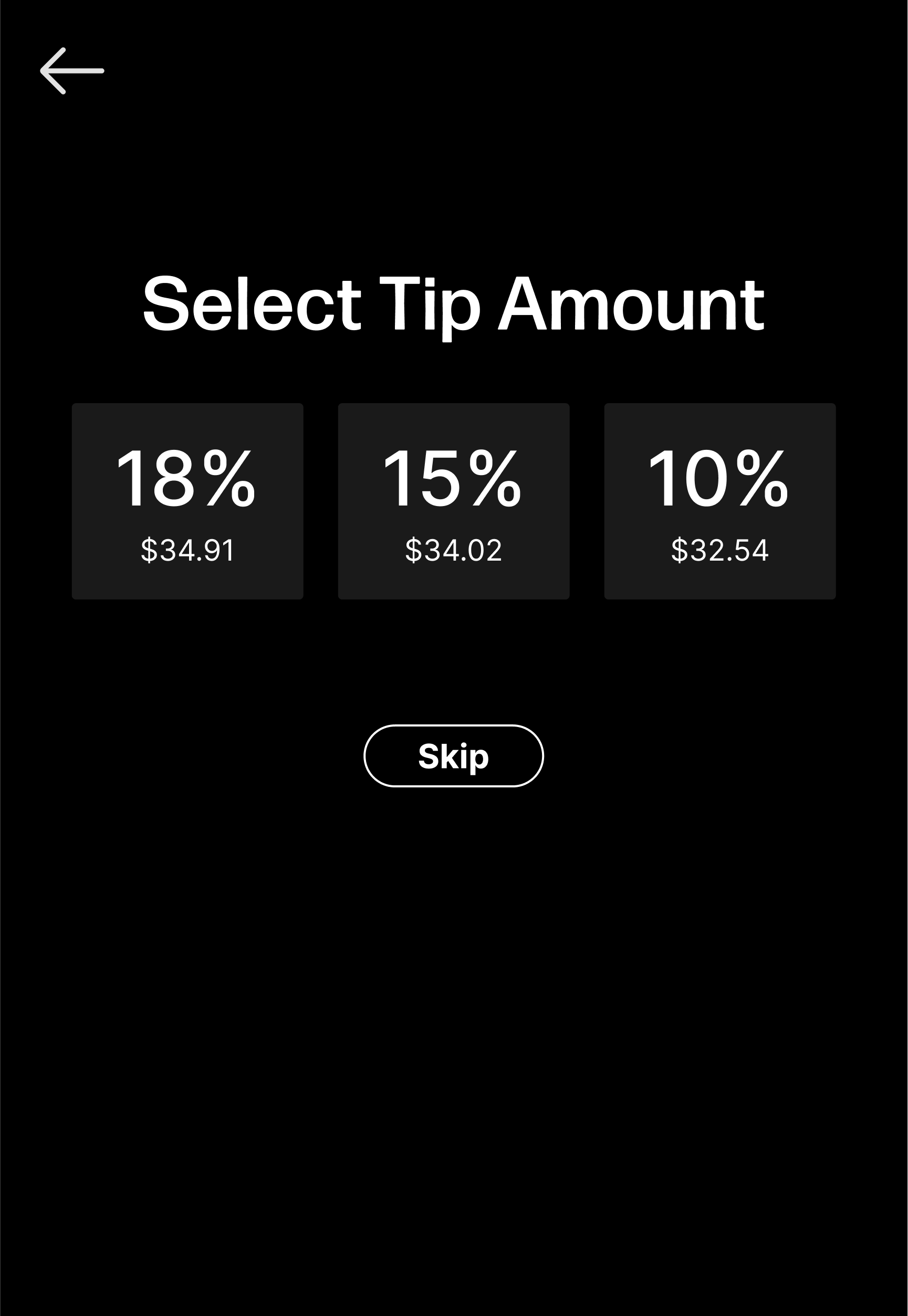Screen dimensions: 908x1316
Task: Skip adding a tip
Action: [453, 756]
